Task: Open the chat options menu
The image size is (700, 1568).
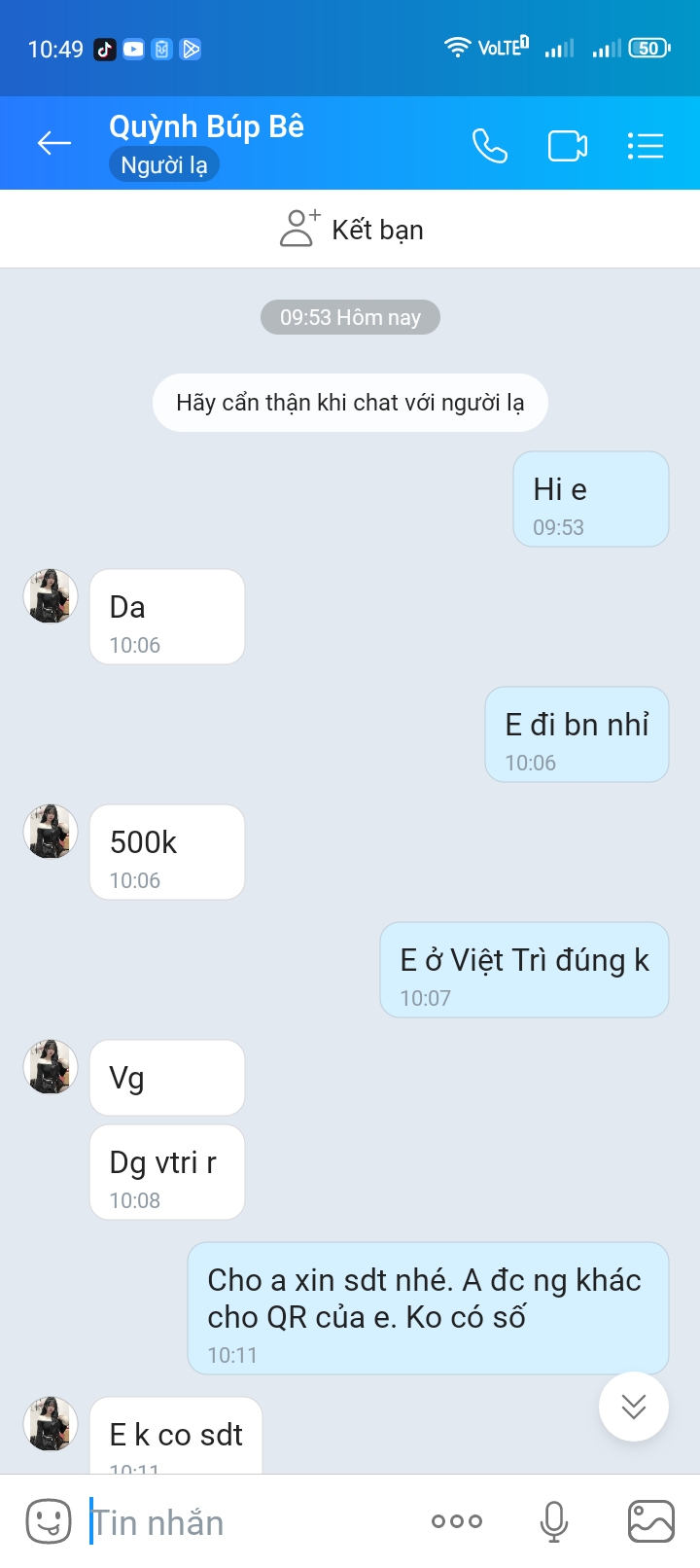Action: coord(645,146)
